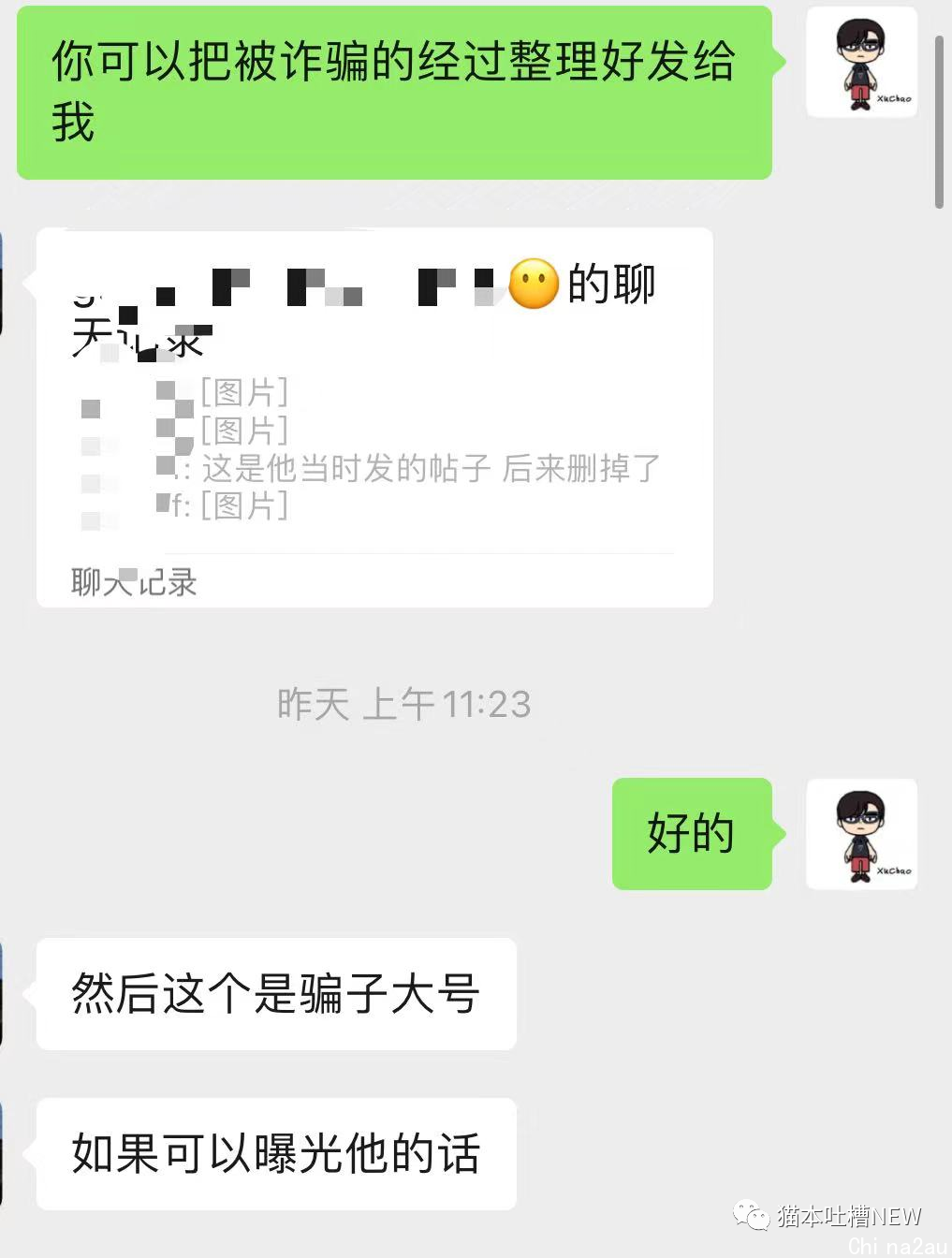
Task: Open the forwarded 聊天记录 chat record card
Action: click(x=374, y=418)
